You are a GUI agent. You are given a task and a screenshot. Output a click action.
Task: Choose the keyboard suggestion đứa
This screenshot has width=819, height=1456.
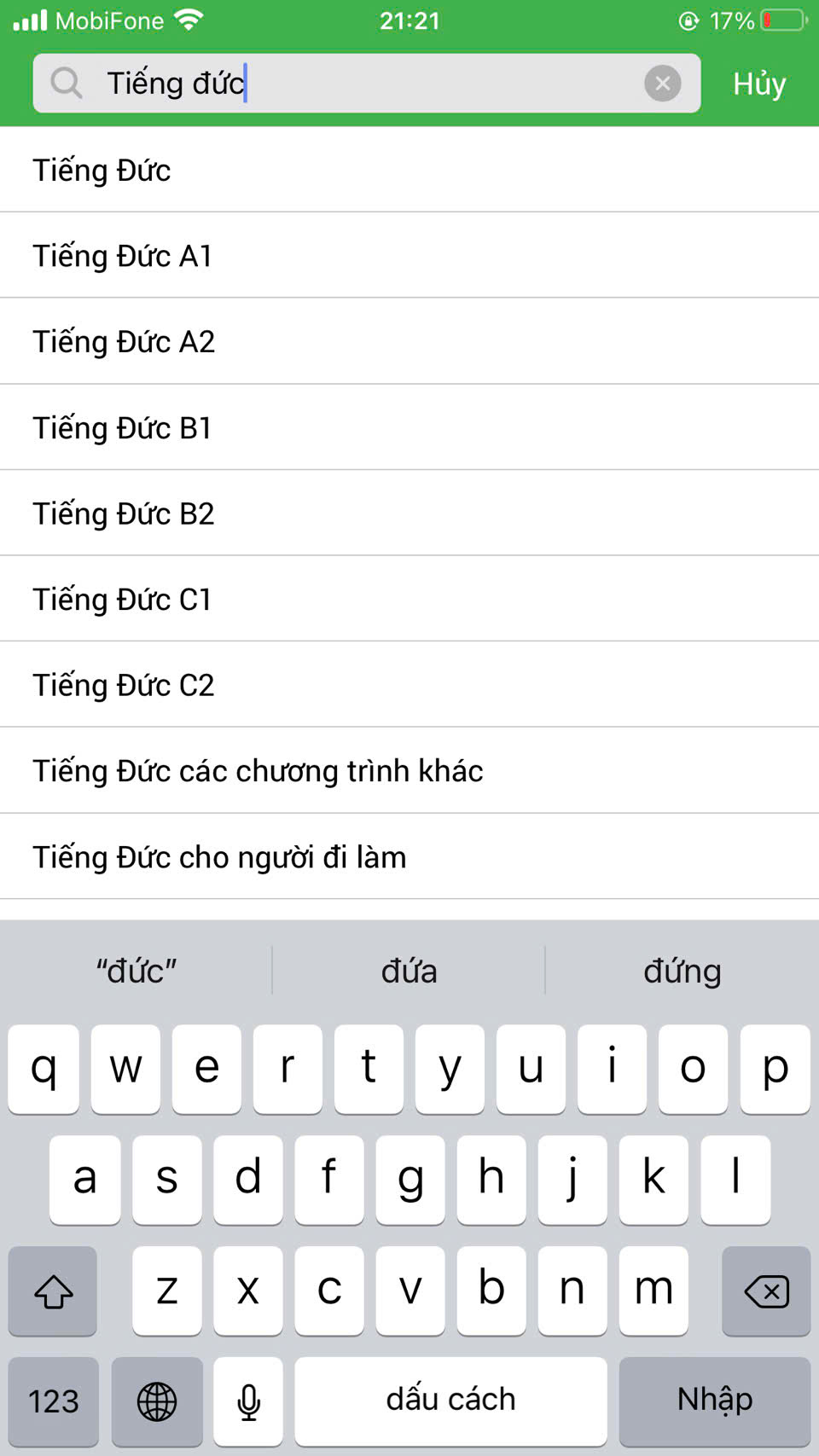409,972
